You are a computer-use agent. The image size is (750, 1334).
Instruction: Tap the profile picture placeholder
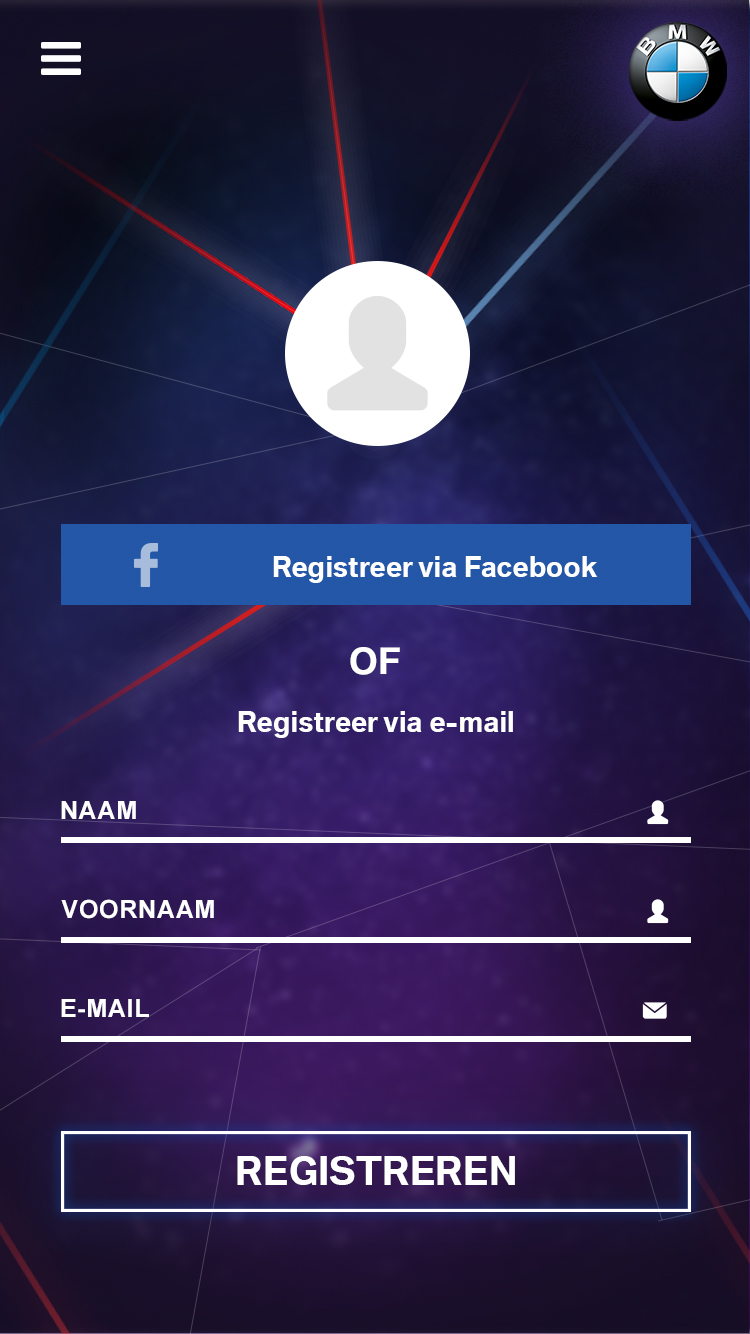[x=377, y=353]
